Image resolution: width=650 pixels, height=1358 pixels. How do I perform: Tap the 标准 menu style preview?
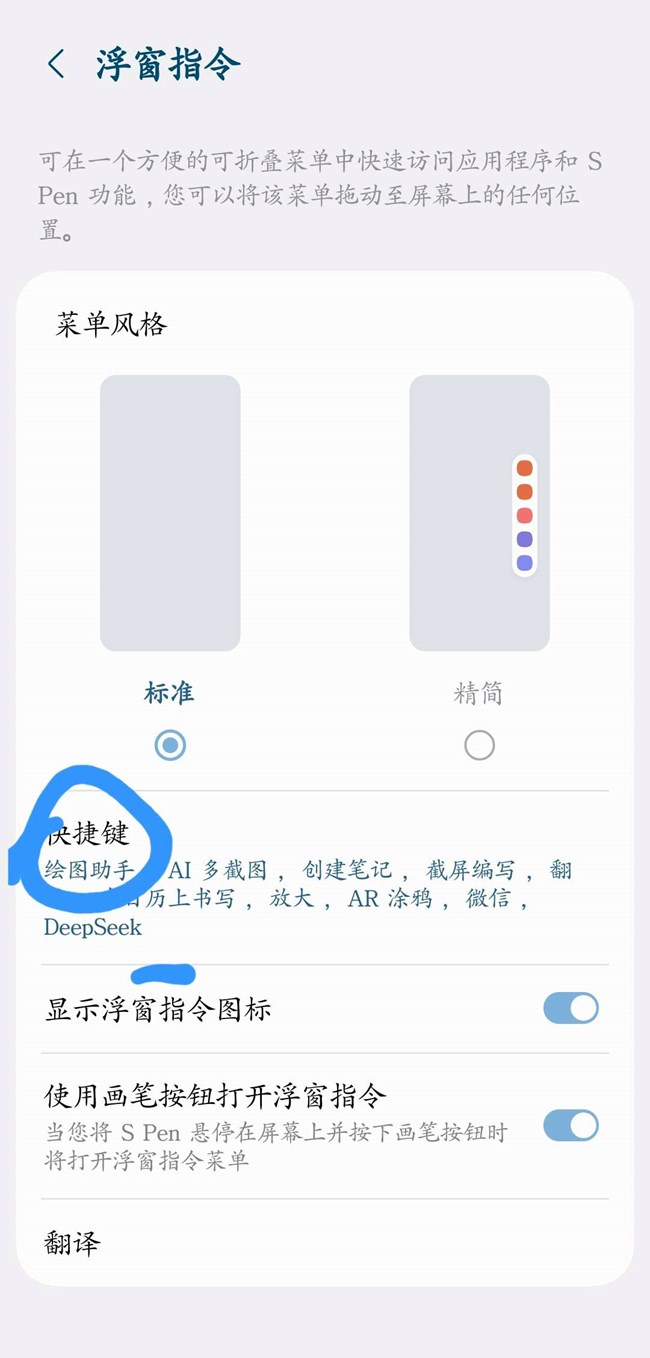(170, 513)
